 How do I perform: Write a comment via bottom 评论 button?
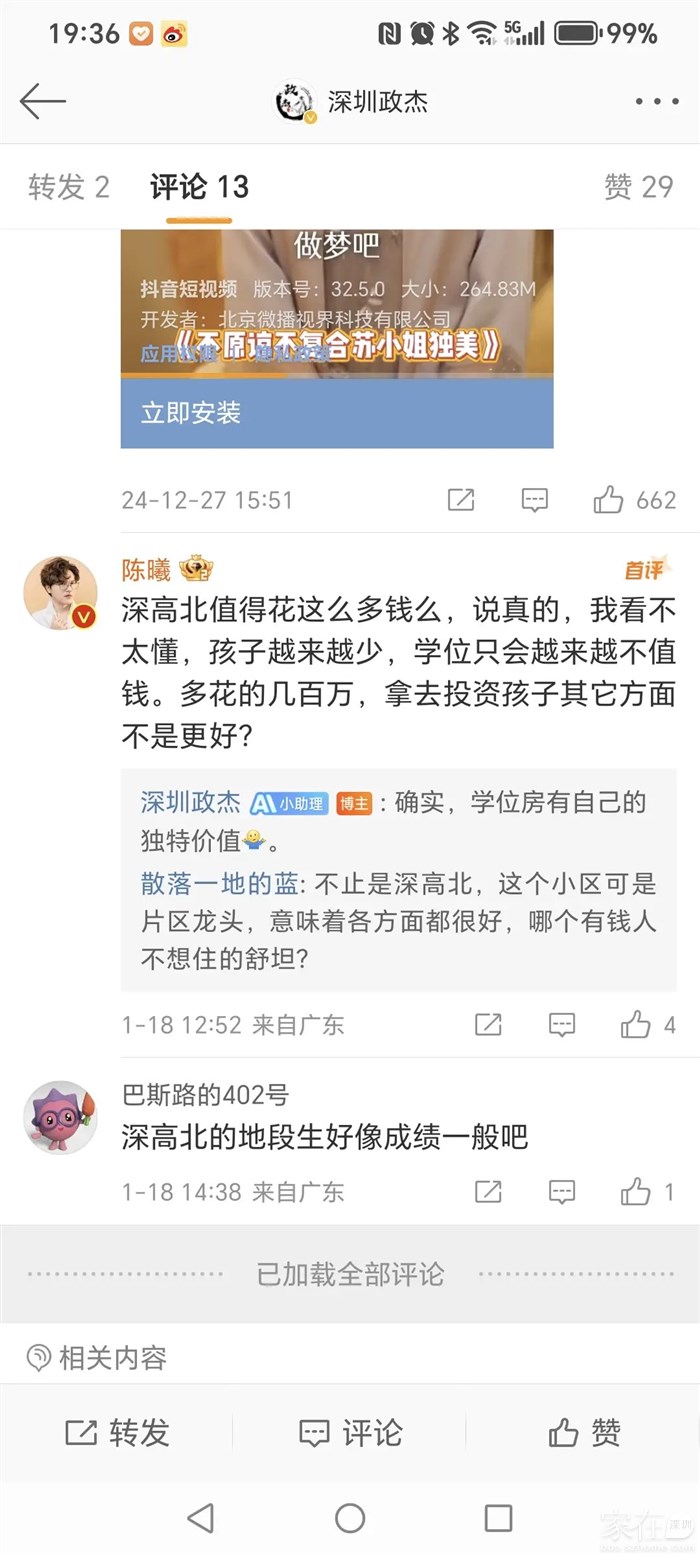coord(350,1432)
